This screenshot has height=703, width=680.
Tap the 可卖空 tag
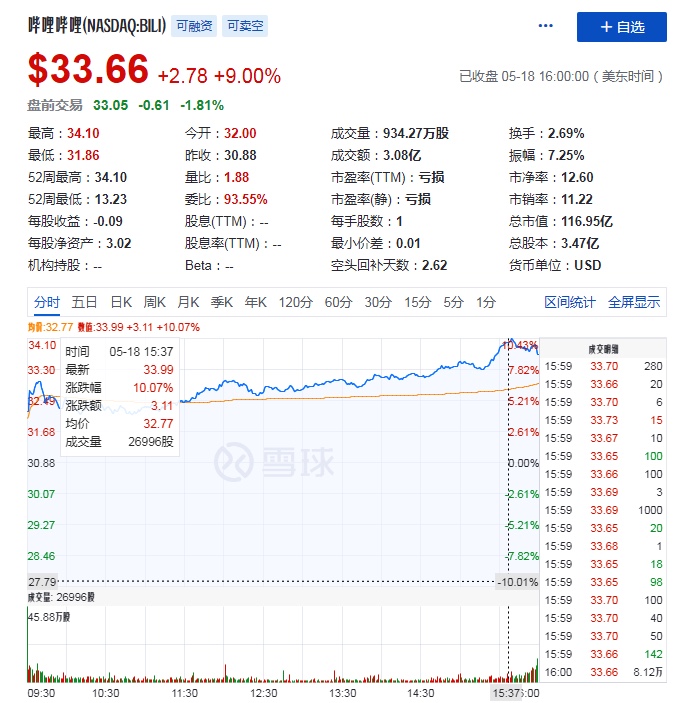(245, 27)
